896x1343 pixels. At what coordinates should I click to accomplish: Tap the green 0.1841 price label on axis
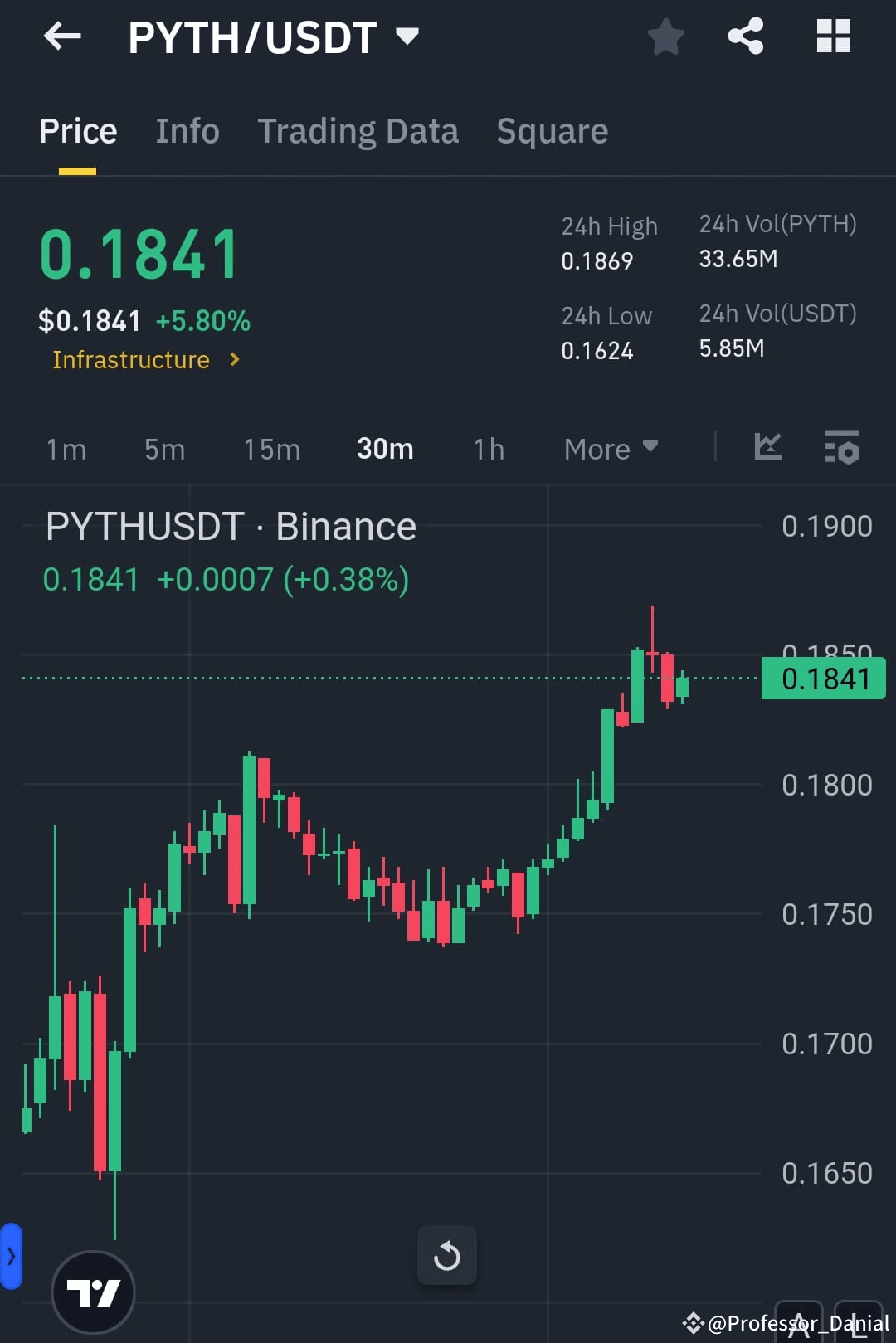pos(823,678)
